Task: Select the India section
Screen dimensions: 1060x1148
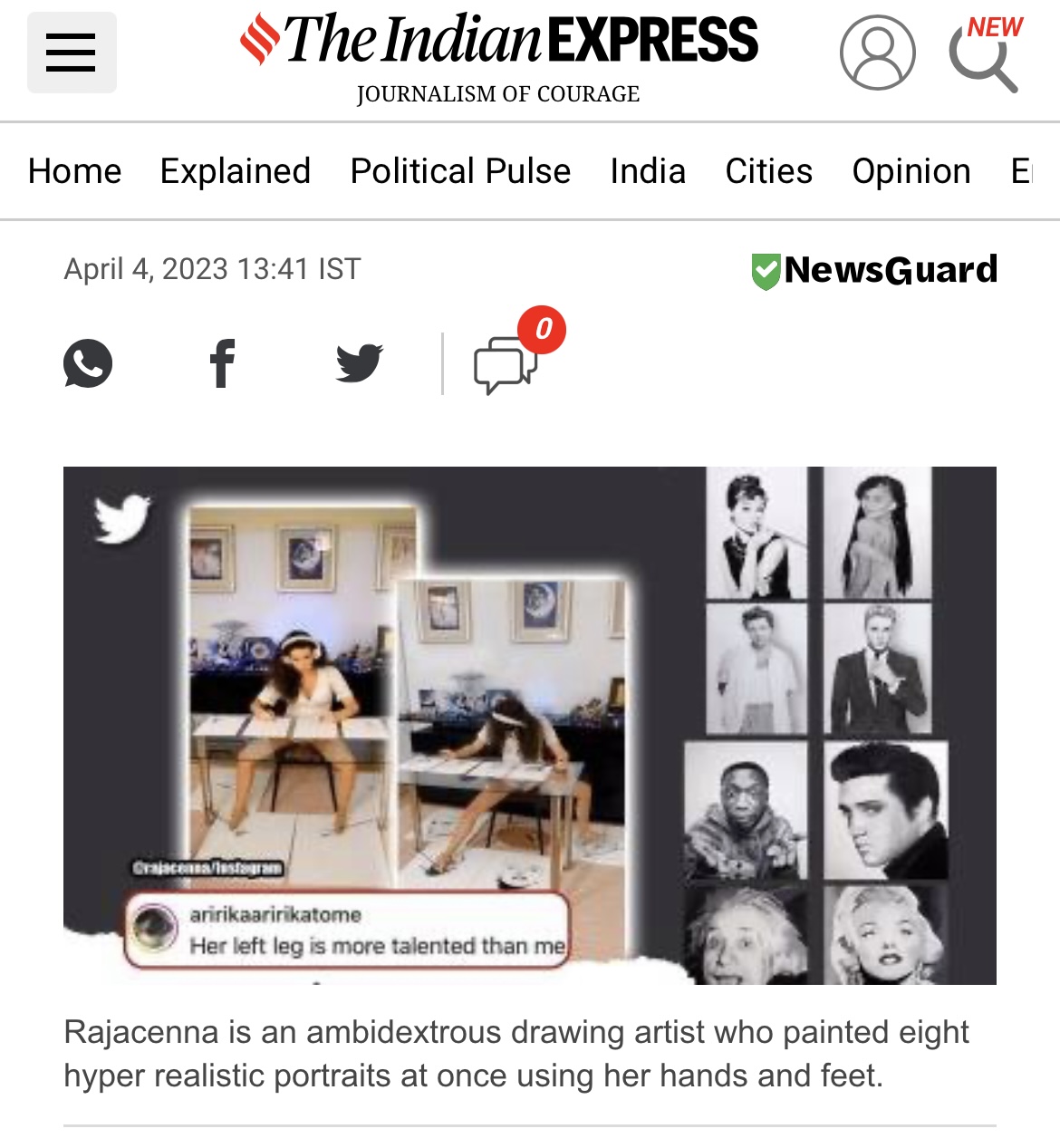Action: [648, 171]
